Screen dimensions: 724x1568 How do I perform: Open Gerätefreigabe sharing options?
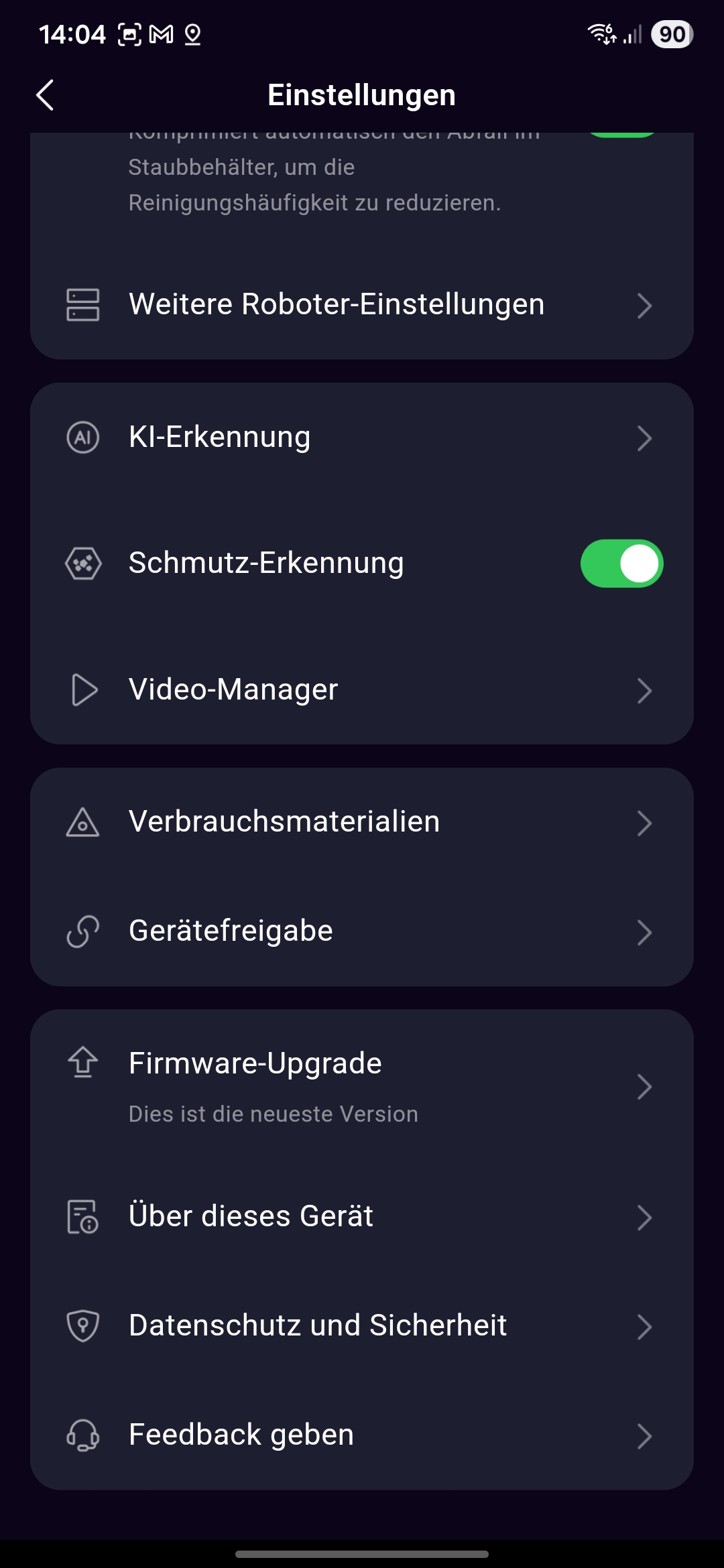[362, 931]
